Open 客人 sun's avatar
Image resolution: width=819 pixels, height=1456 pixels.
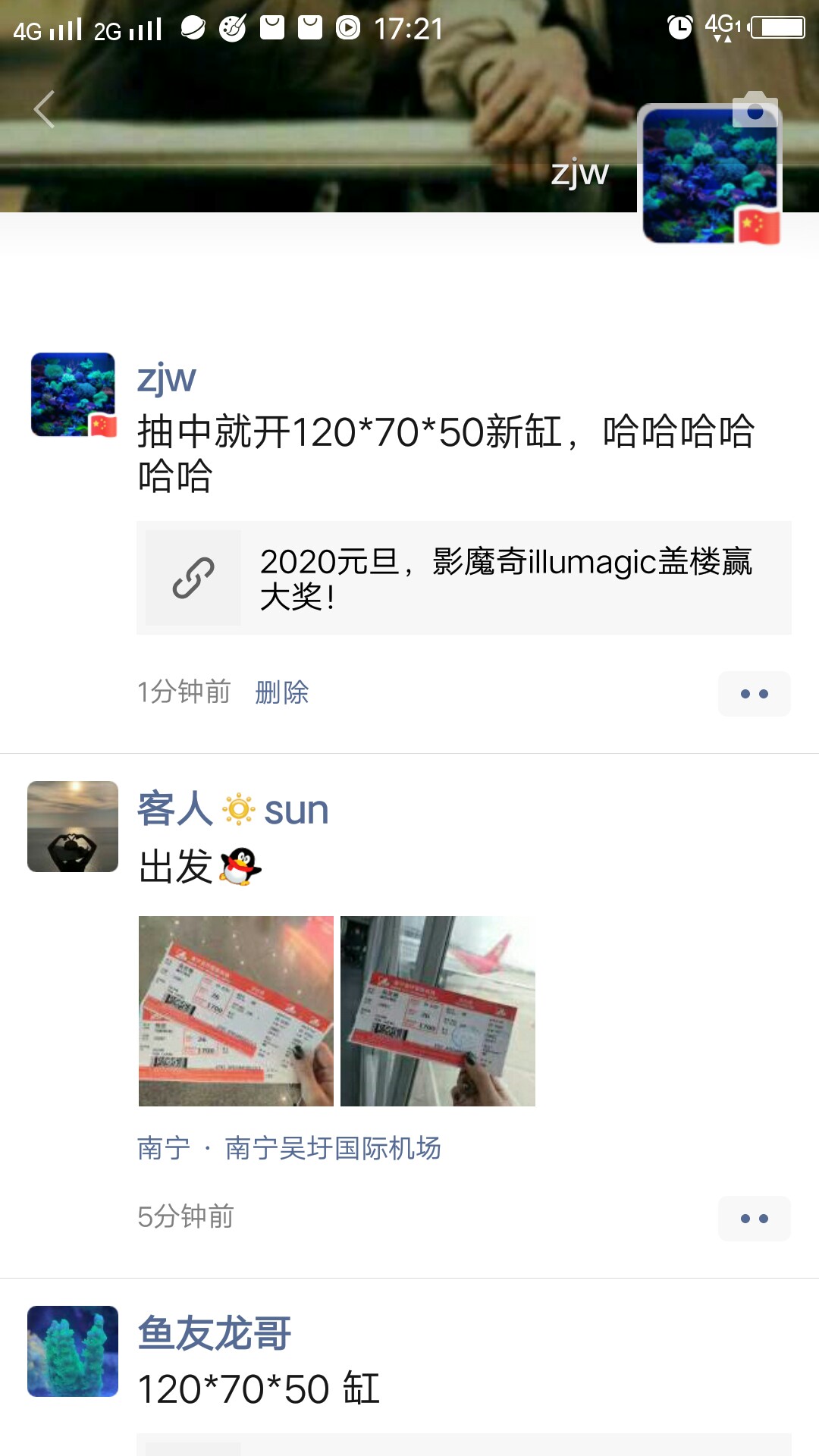pos(73,827)
